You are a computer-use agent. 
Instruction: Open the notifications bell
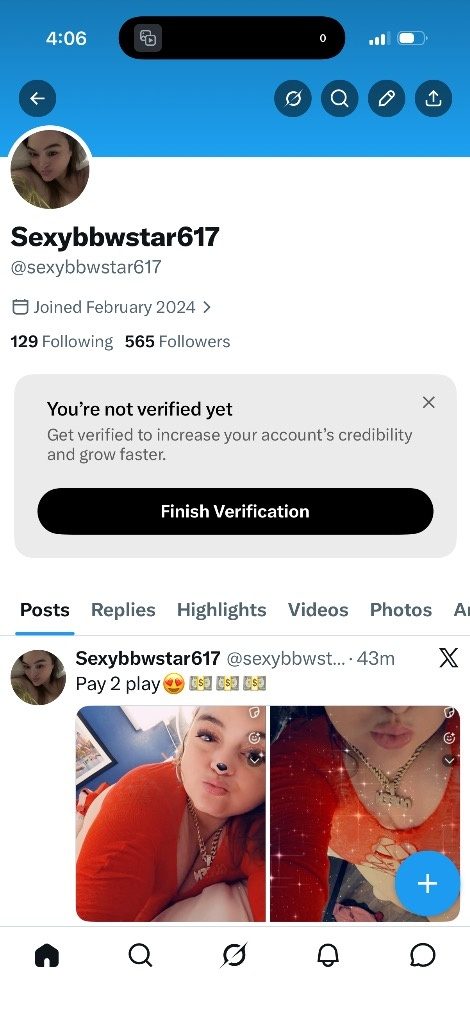point(328,956)
